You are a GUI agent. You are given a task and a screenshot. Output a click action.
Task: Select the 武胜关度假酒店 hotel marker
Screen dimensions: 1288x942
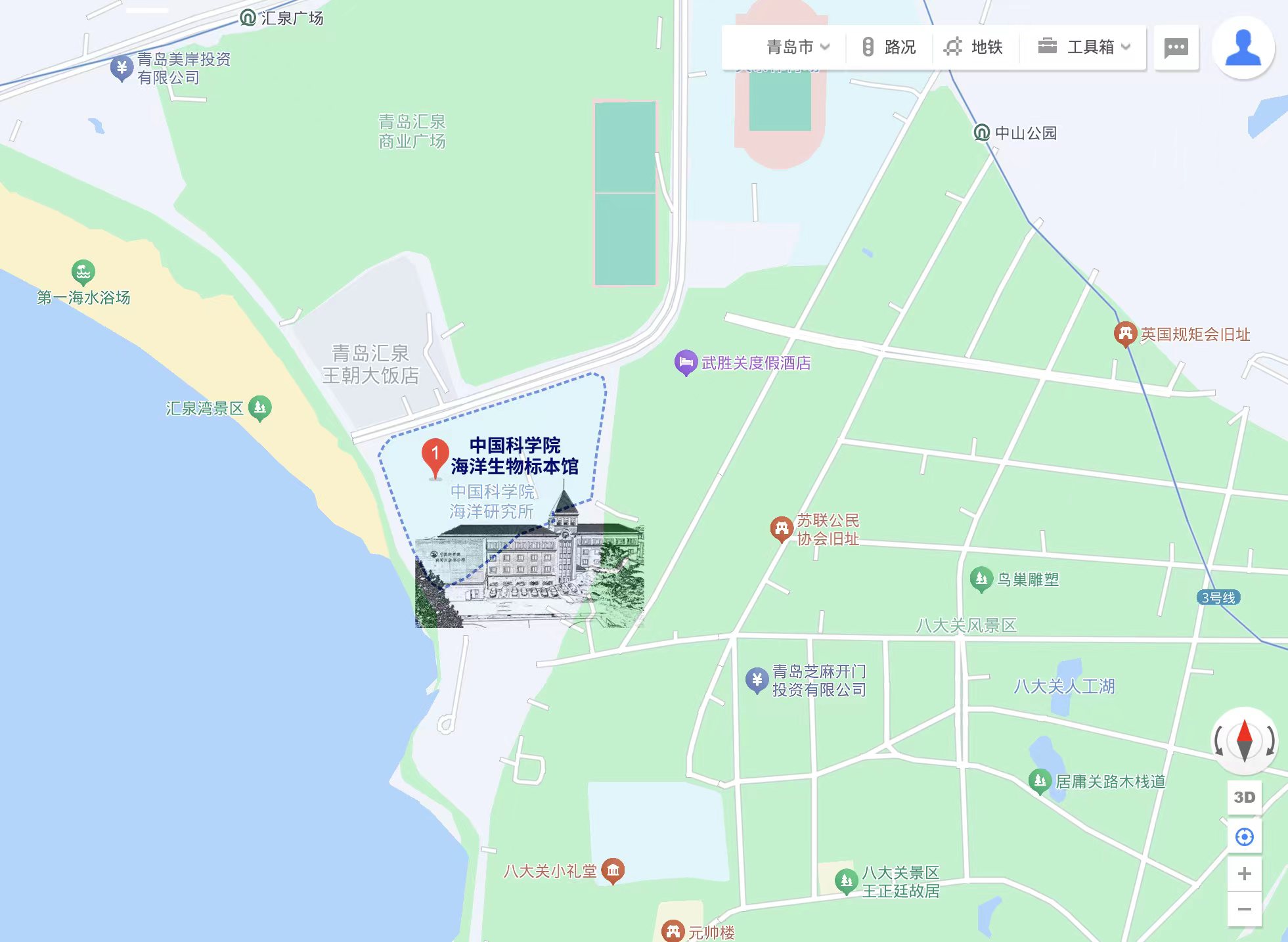(x=685, y=362)
